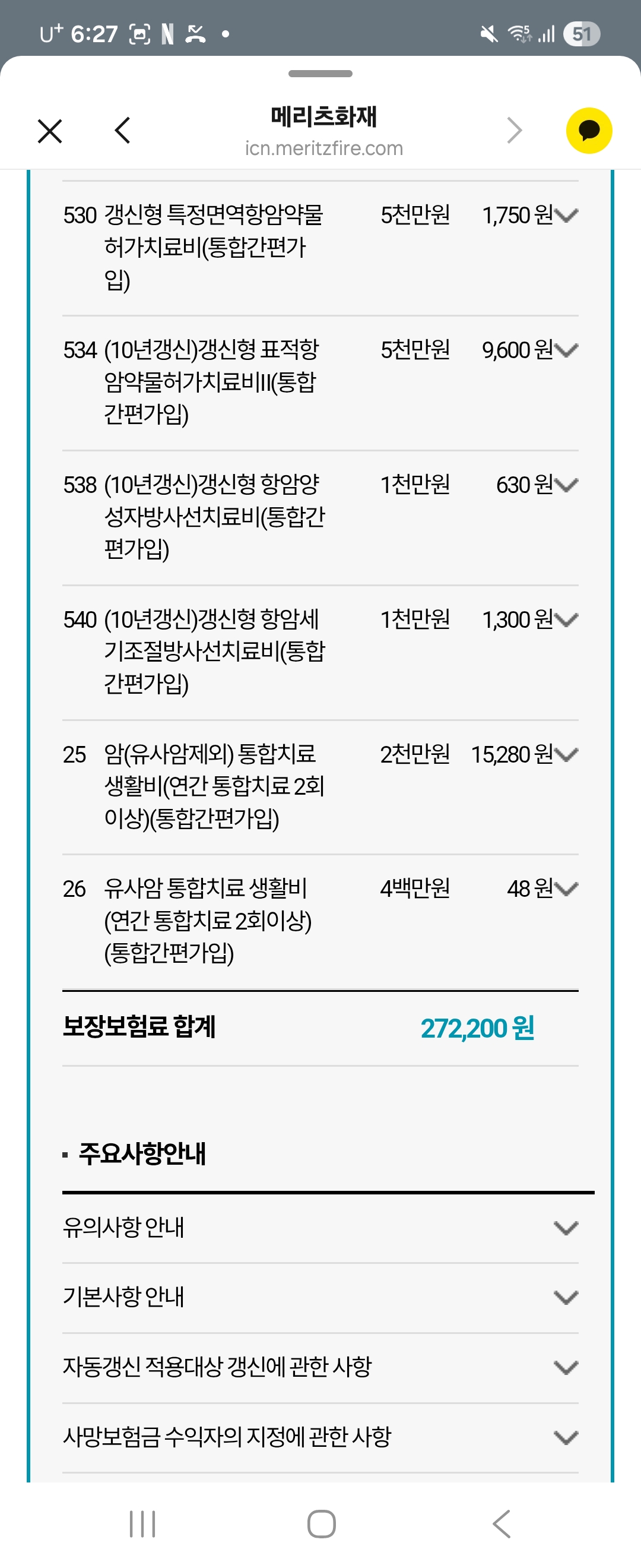Viewport: 641px width, 1568px height.
Task: Expand coverage item 26 priced 48 원
Action: (x=566, y=889)
